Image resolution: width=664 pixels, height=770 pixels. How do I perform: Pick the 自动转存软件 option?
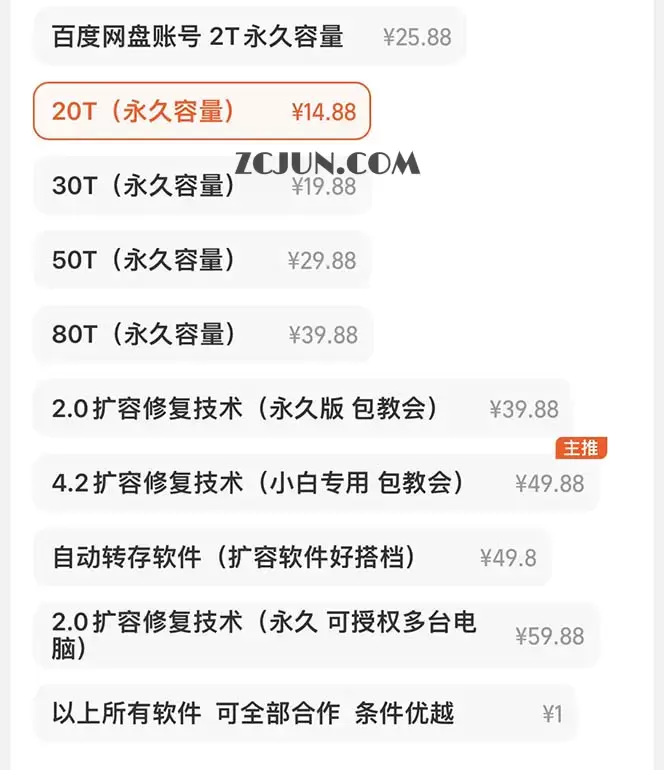pyautogui.click(x=293, y=557)
